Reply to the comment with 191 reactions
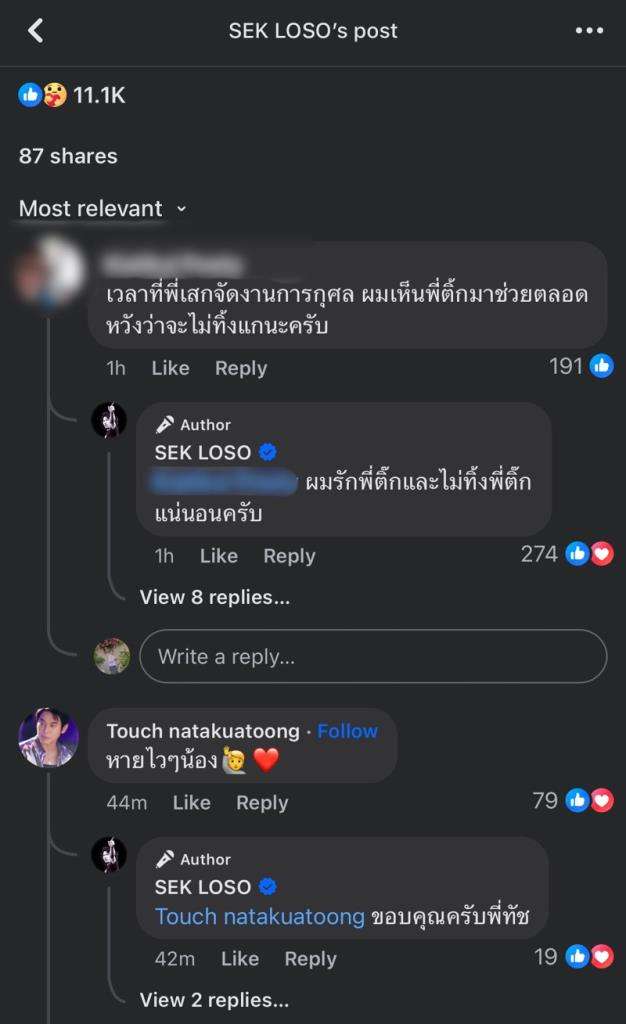This screenshot has height=1024, width=626. pyautogui.click(x=241, y=368)
